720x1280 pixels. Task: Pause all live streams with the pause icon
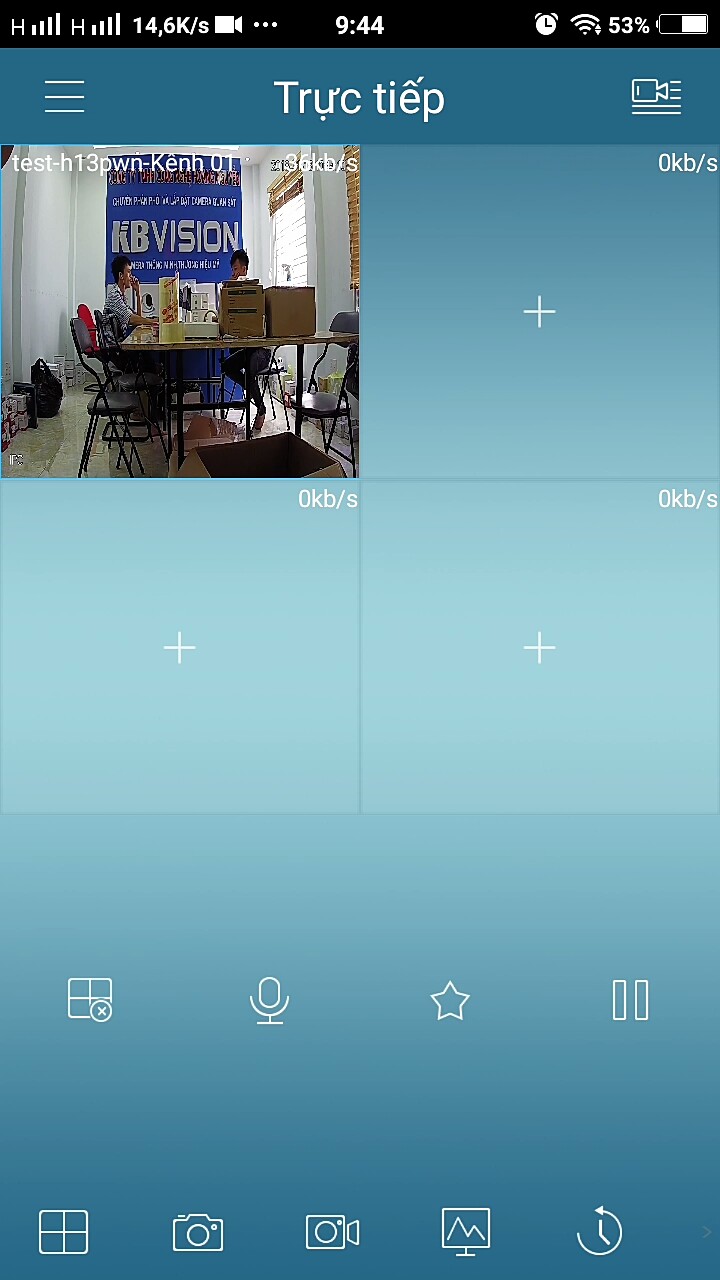630,1000
